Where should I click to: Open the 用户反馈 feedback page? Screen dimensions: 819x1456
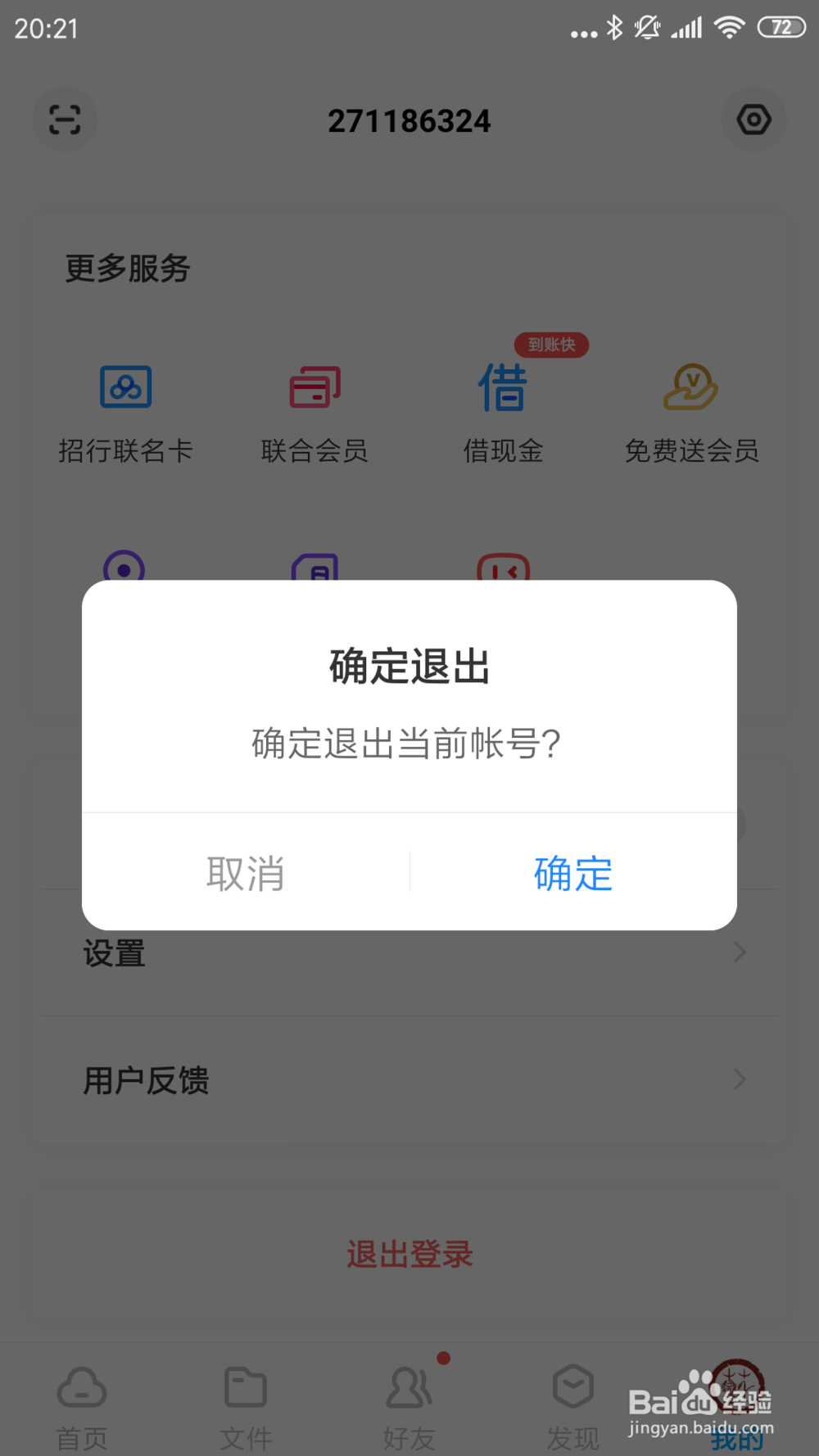[146, 1080]
